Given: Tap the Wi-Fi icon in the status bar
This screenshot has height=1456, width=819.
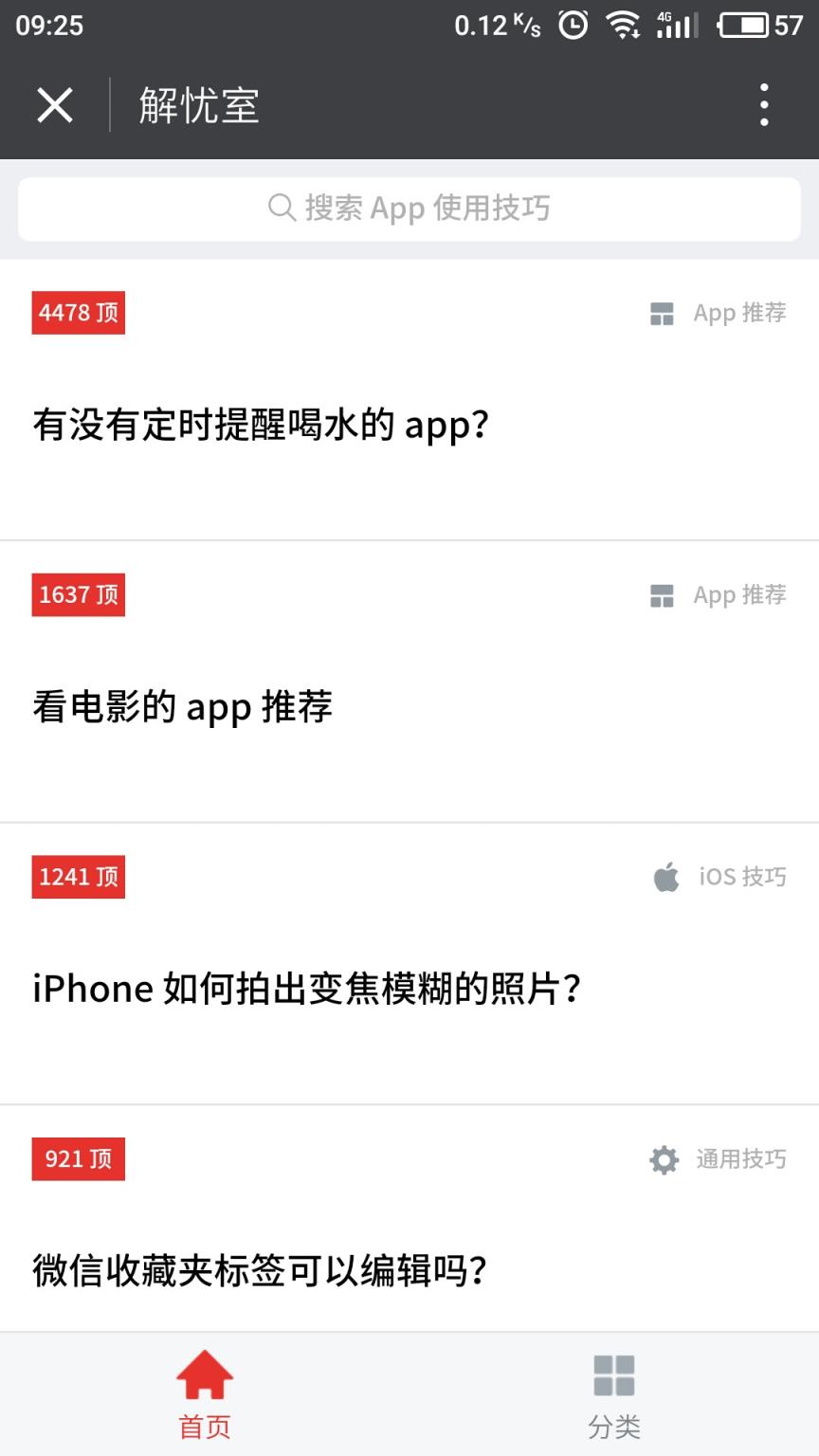Looking at the screenshot, I should pos(625,26).
